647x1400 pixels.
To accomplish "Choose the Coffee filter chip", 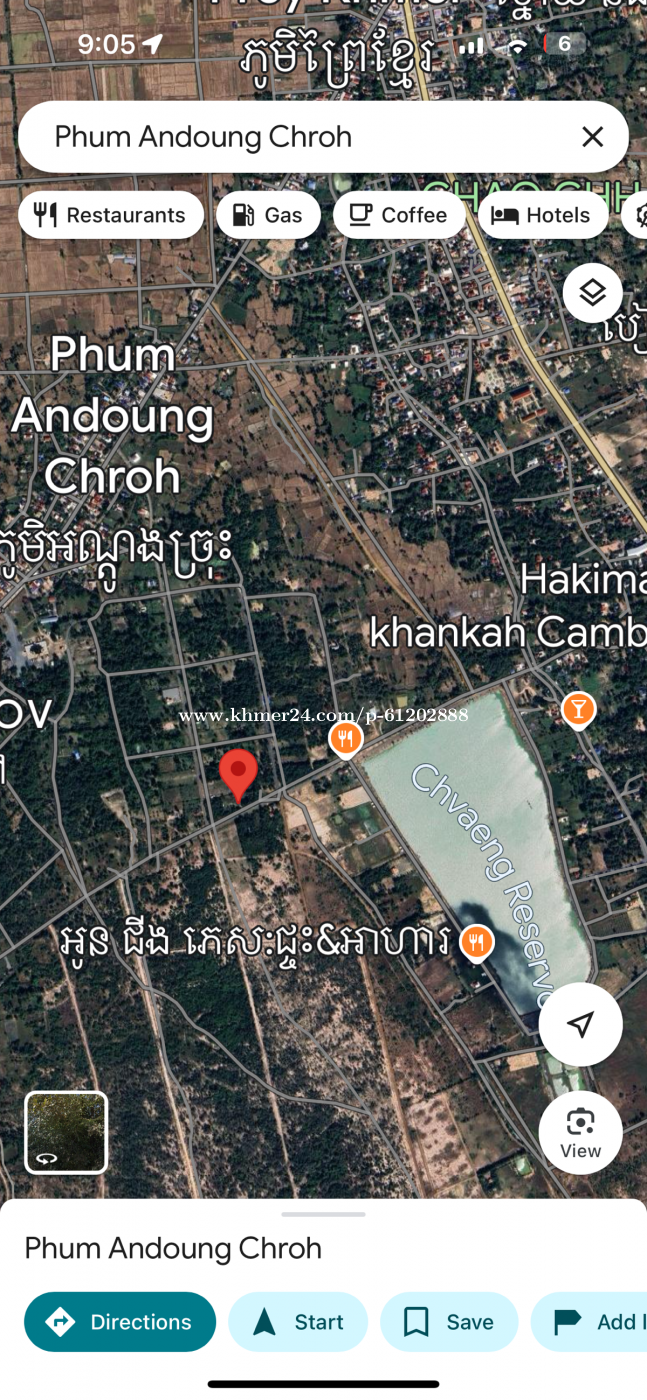I will pyautogui.click(x=399, y=215).
